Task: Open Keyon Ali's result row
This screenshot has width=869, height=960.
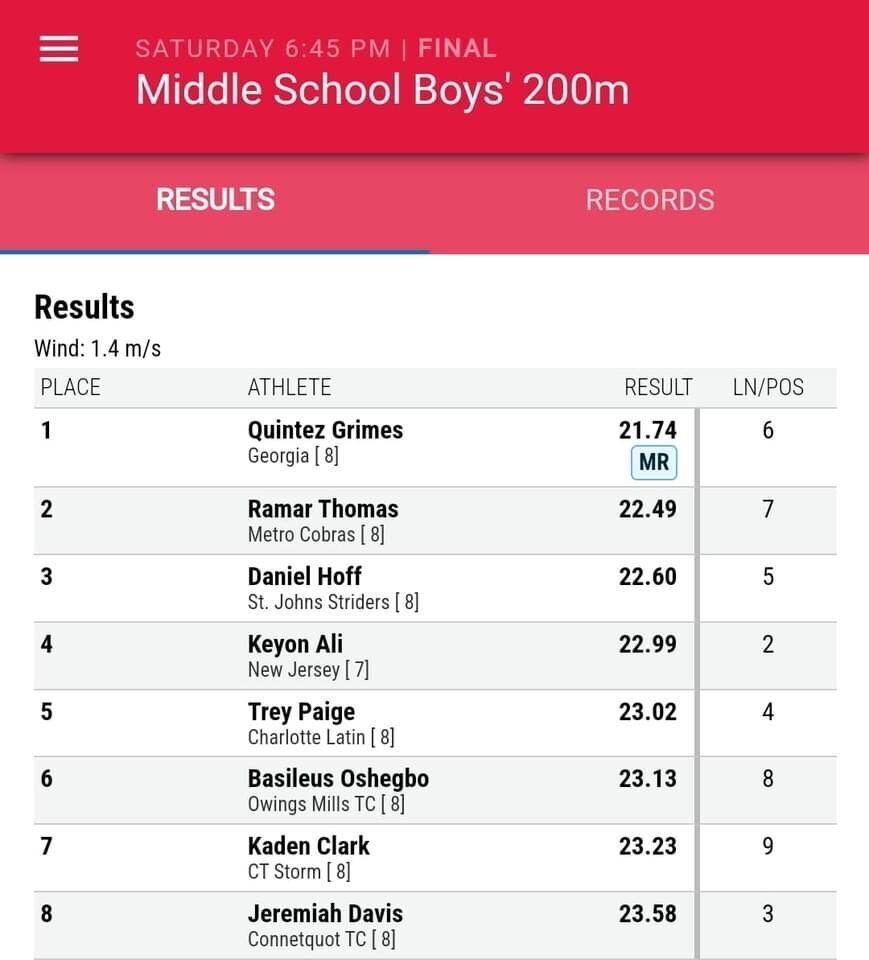Action: [x=295, y=645]
